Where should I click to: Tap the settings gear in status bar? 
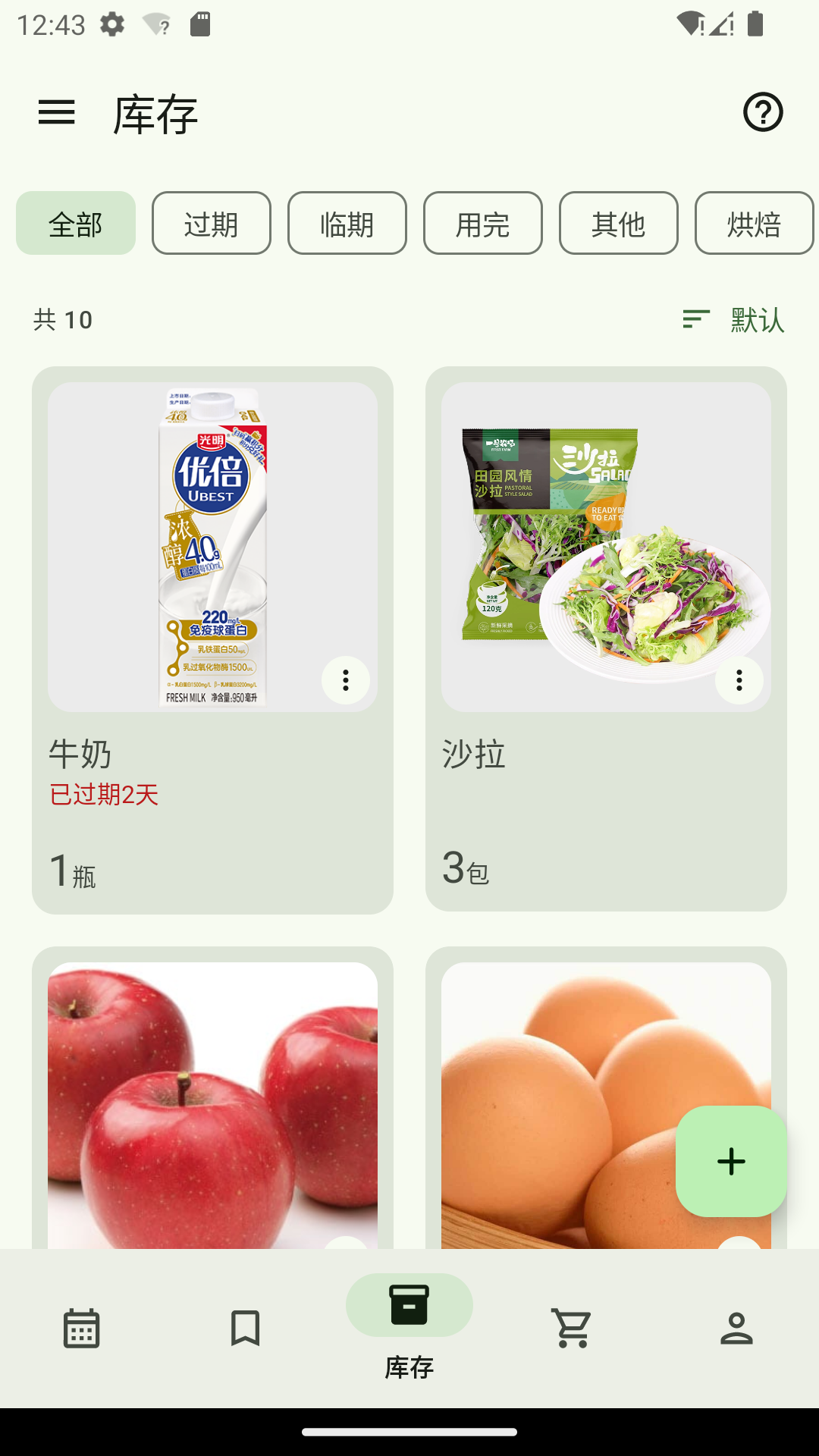tap(112, 25)
